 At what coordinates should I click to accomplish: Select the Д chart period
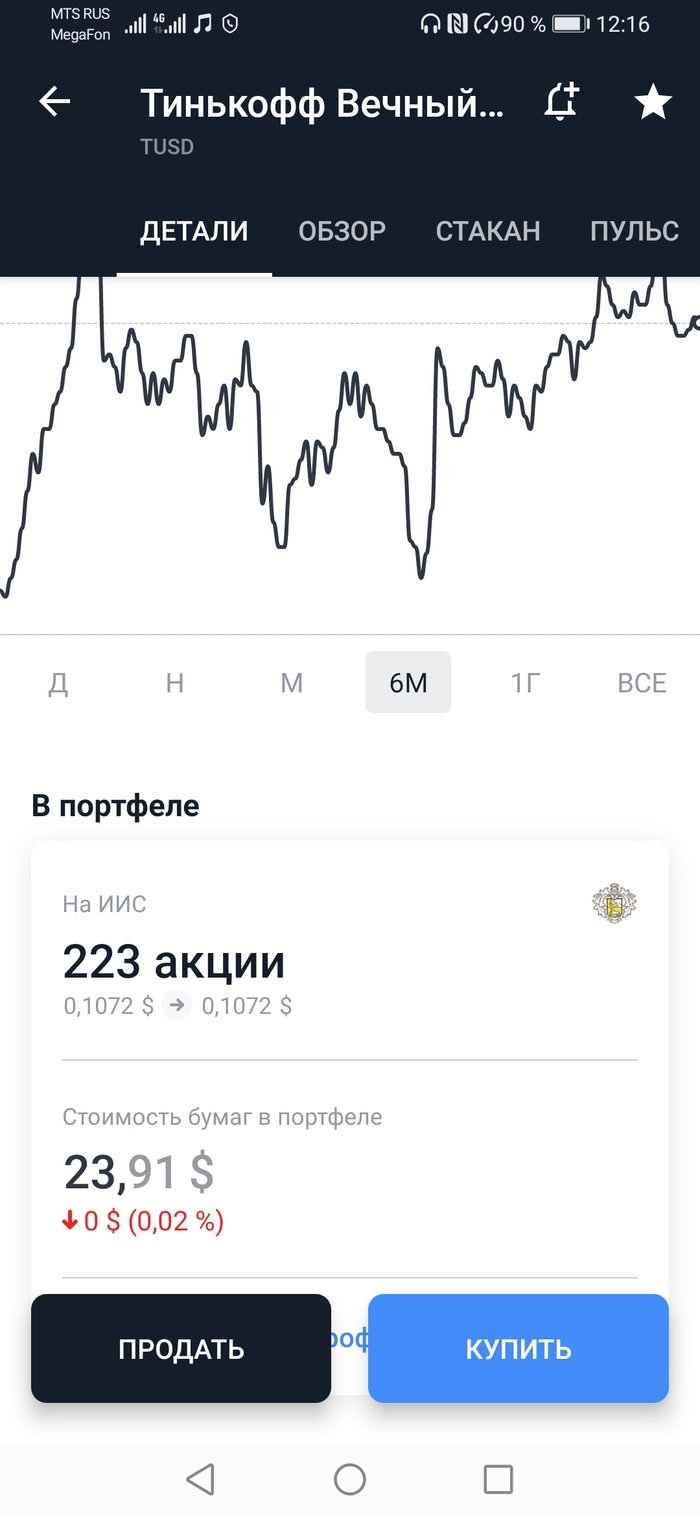click(58, 683)
